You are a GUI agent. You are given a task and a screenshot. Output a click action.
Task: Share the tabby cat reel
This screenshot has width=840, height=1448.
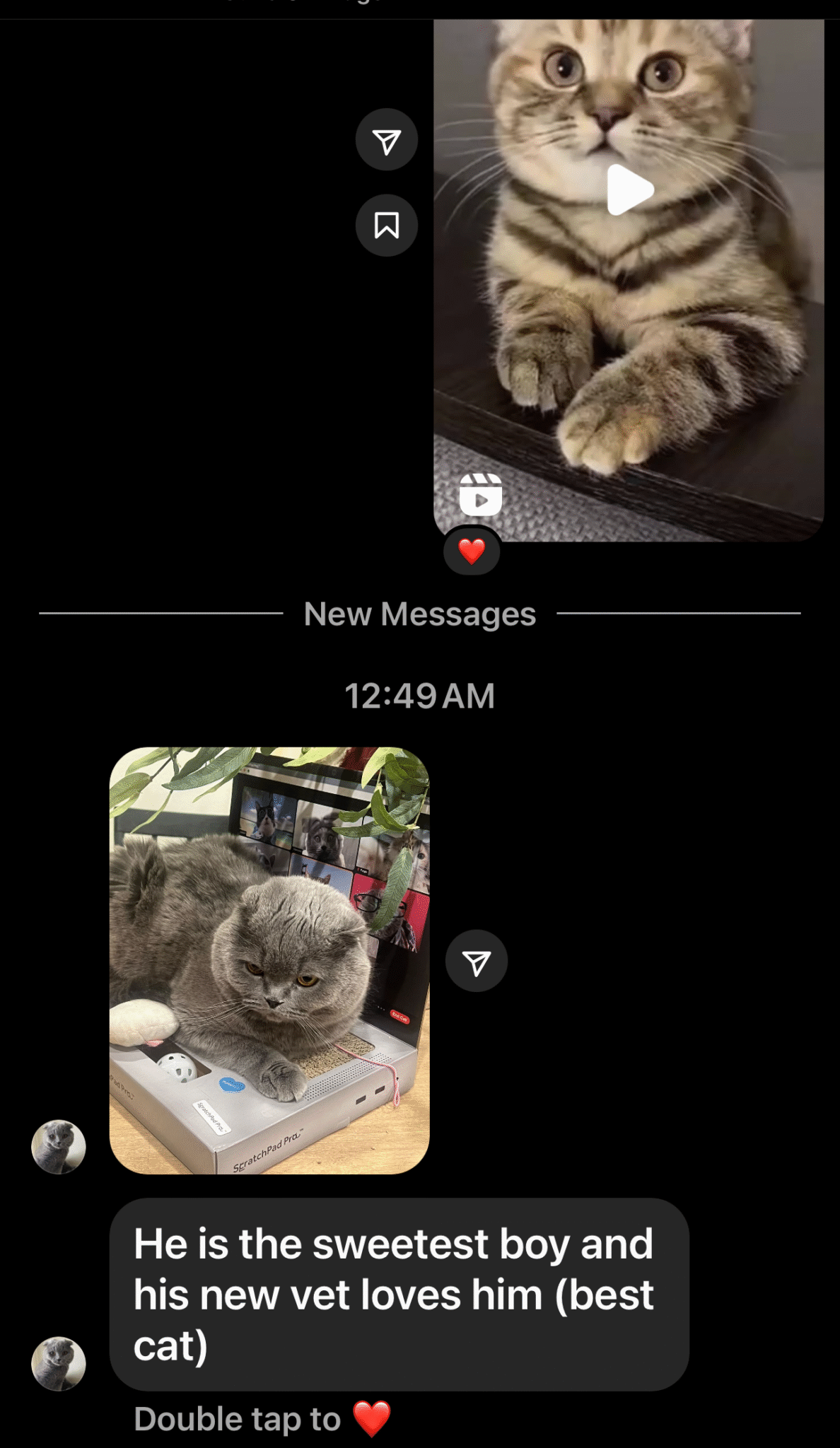point(387,140)
